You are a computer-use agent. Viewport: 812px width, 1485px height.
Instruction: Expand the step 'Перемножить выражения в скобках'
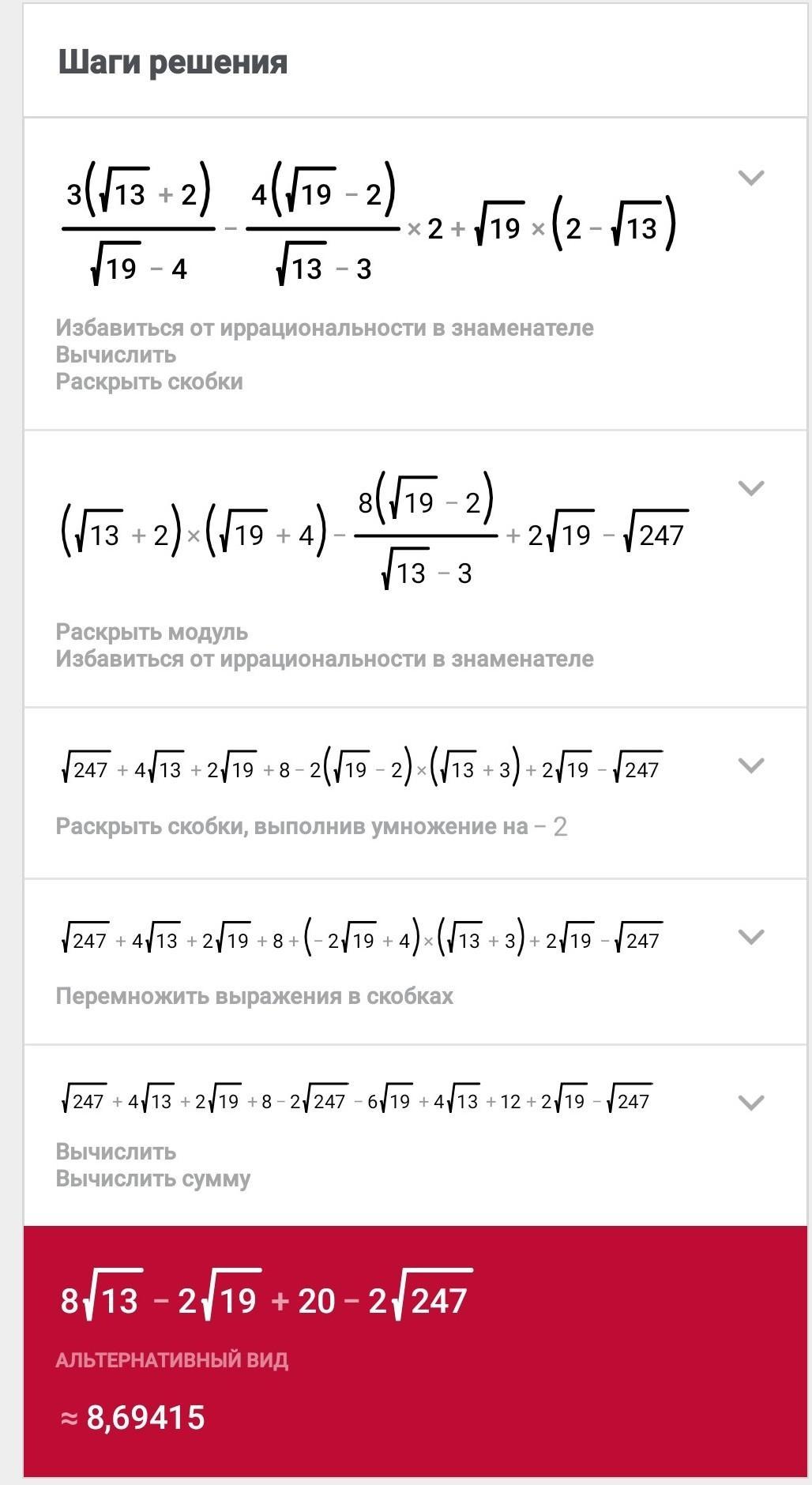pyautogui.click(x=750, y=937)
